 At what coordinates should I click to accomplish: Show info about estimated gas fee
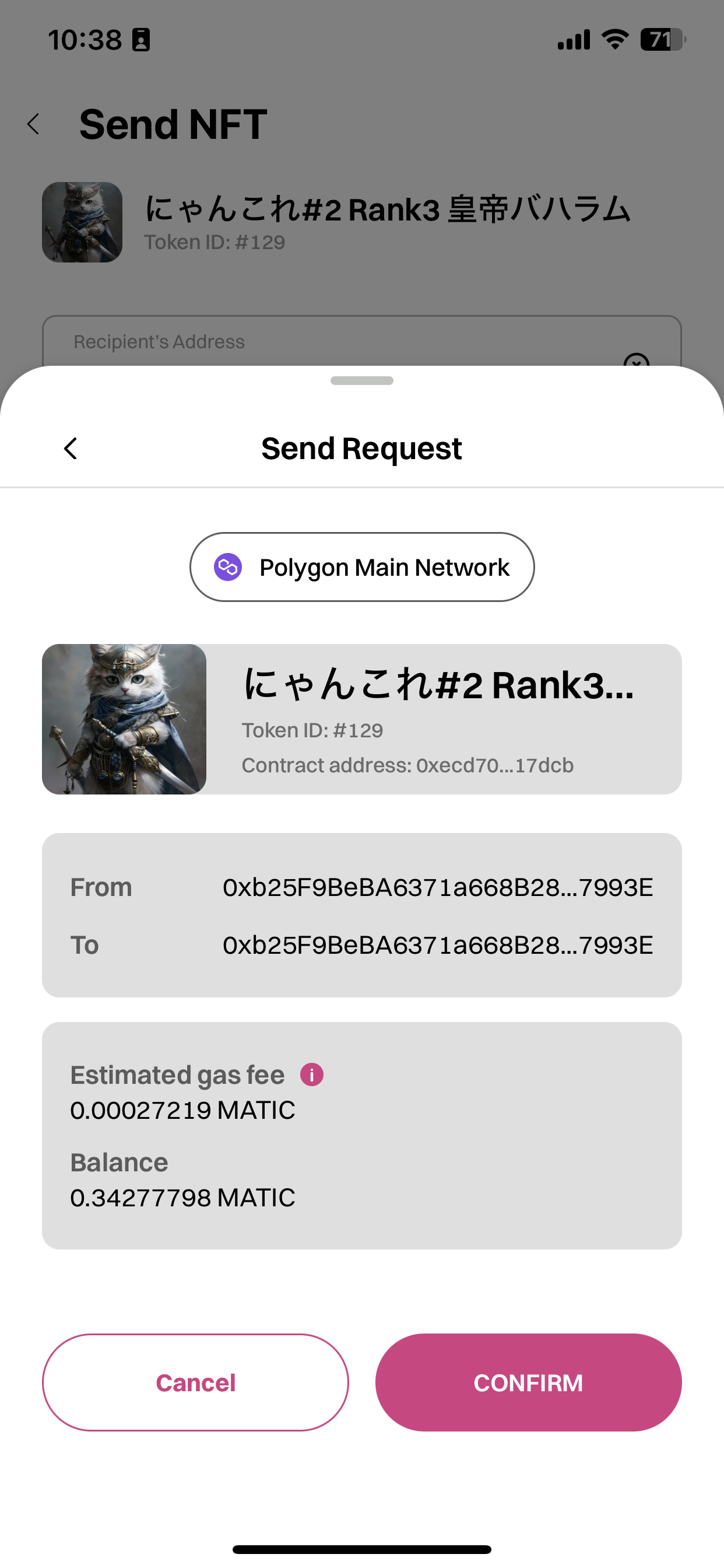click(x=311, y=1074)
